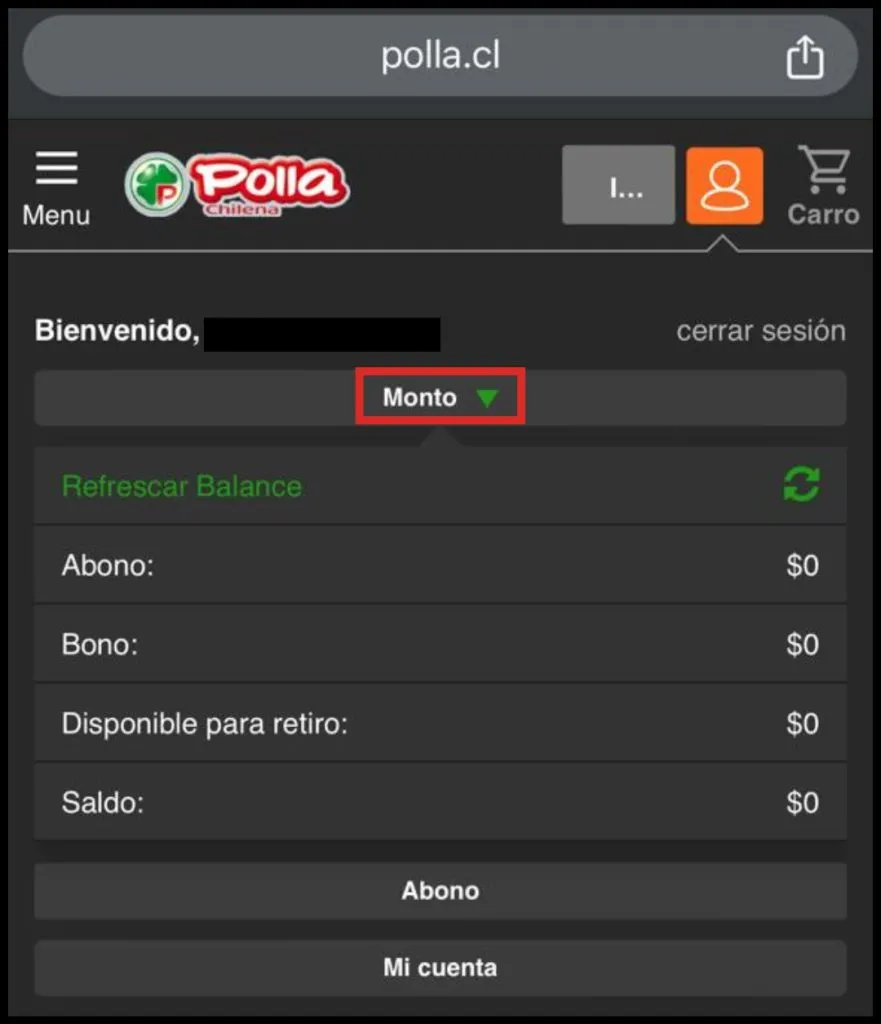
Task: Tap the polla.cl address bar
Action: pyautogui.click(x=440, y=57)
